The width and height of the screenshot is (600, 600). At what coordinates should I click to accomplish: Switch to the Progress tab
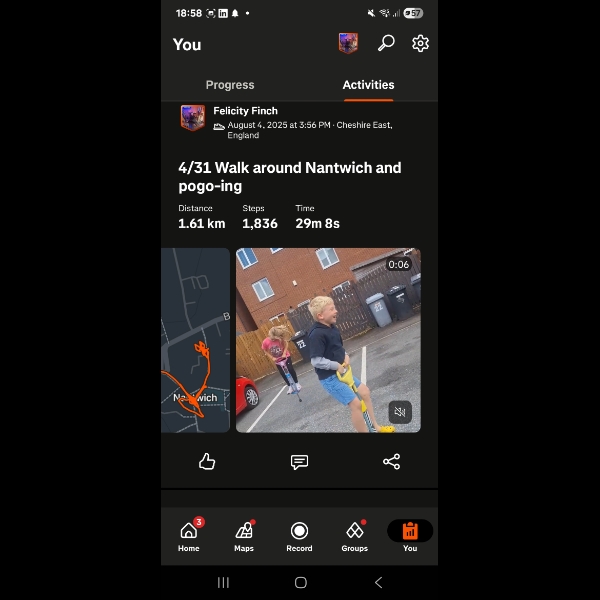[x=230, y=85]
